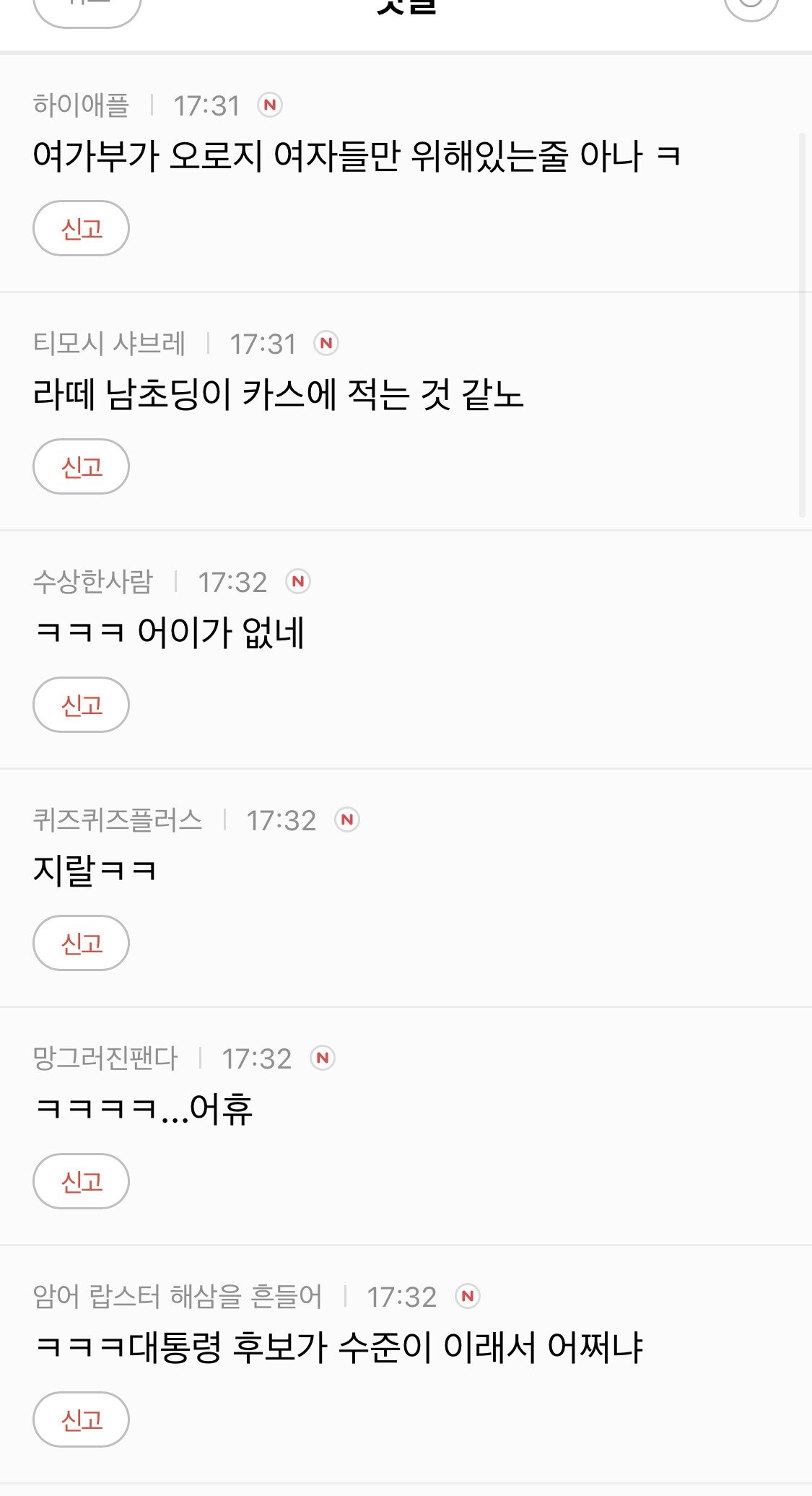
Task: Tap 신고 under 수상한사람's comment
Action: tap(81, 705)
